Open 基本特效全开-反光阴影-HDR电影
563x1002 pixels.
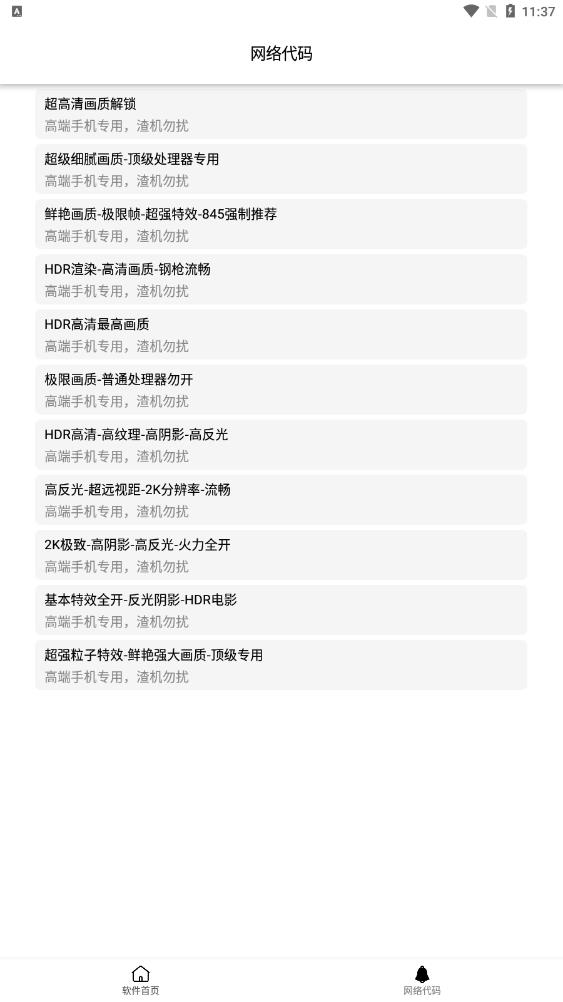pyautogui.click(x=281, y=610)
